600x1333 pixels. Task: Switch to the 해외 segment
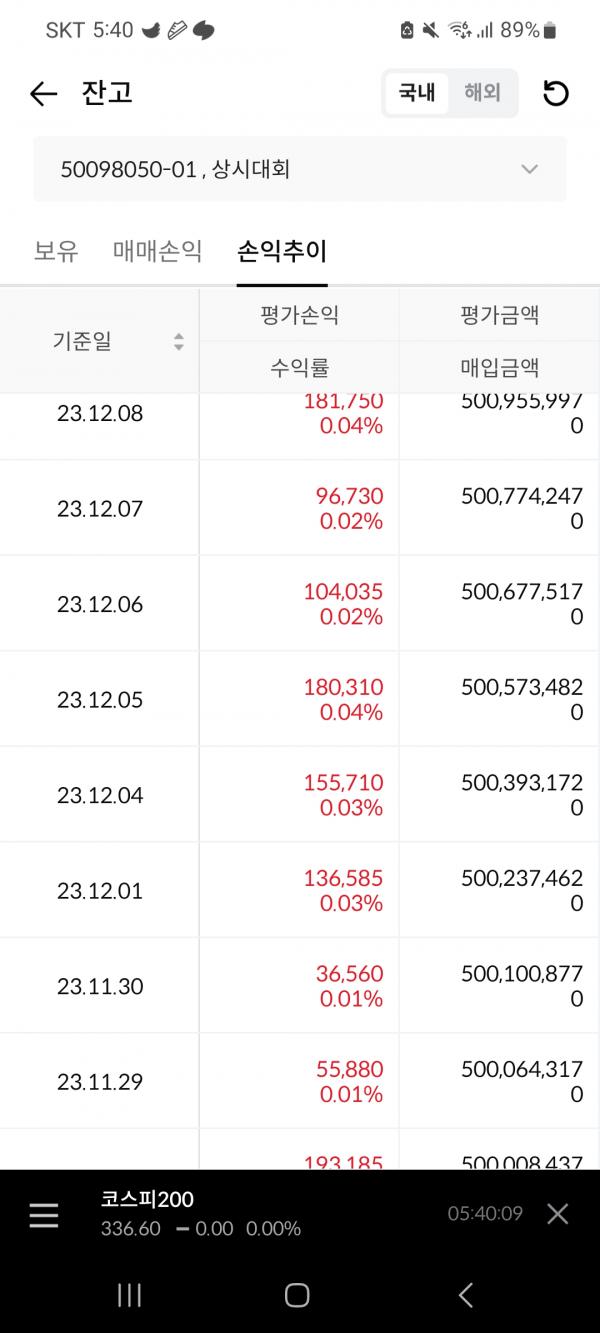(482, 93)
